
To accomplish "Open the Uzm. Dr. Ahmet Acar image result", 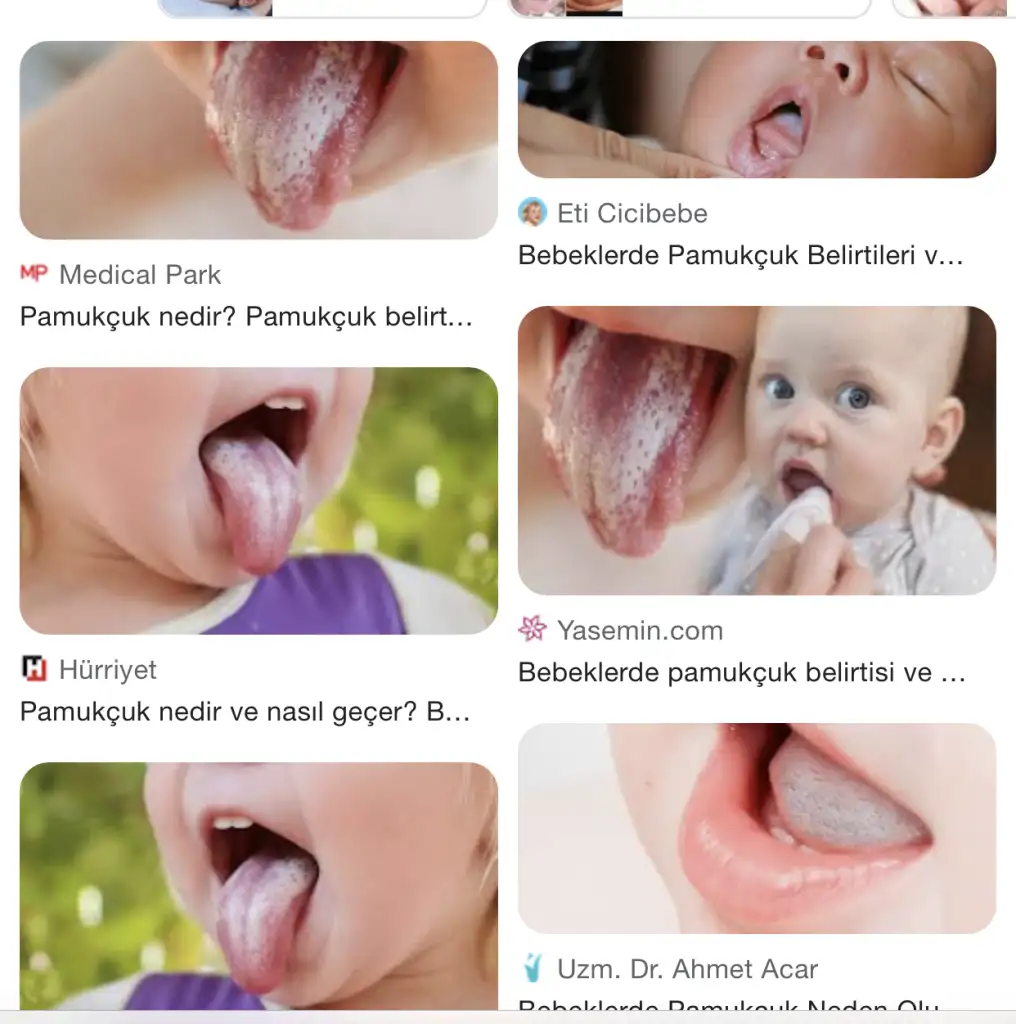I will (x=756, y=828).
